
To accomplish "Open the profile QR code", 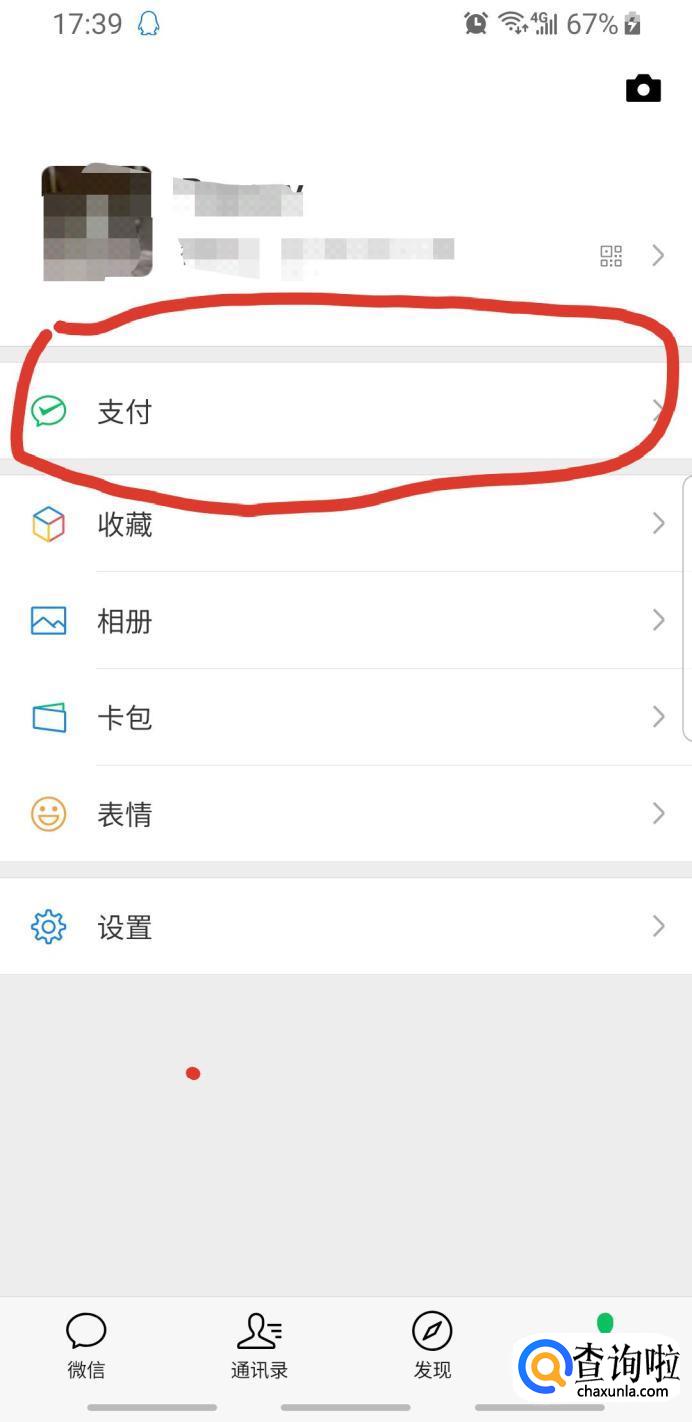I will point(611,256).
